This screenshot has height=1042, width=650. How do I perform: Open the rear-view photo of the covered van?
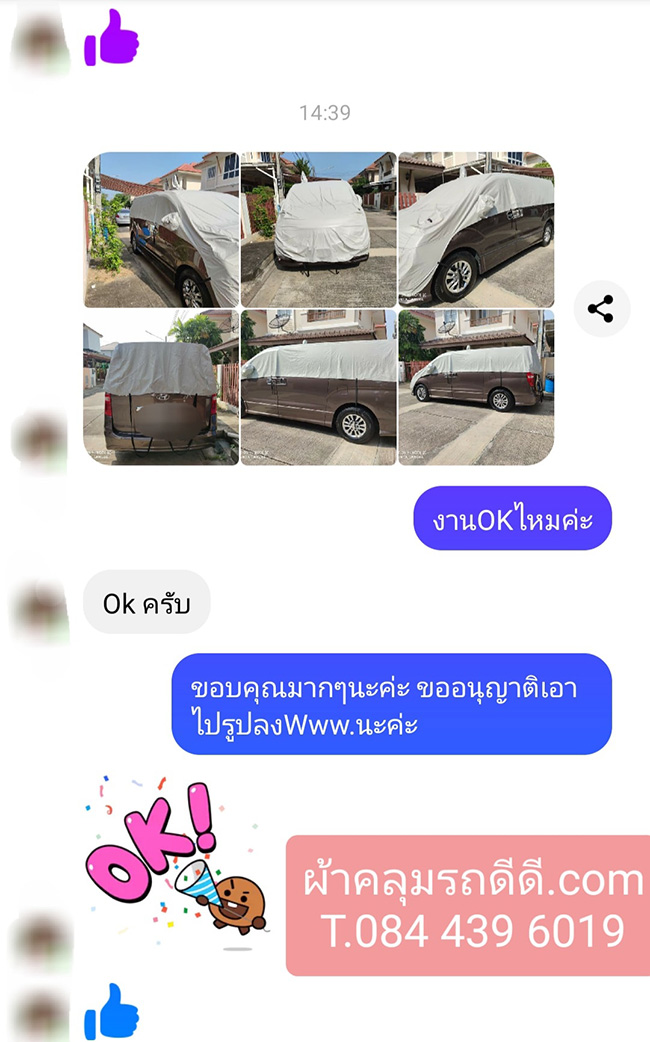click(x=160, y=388)
